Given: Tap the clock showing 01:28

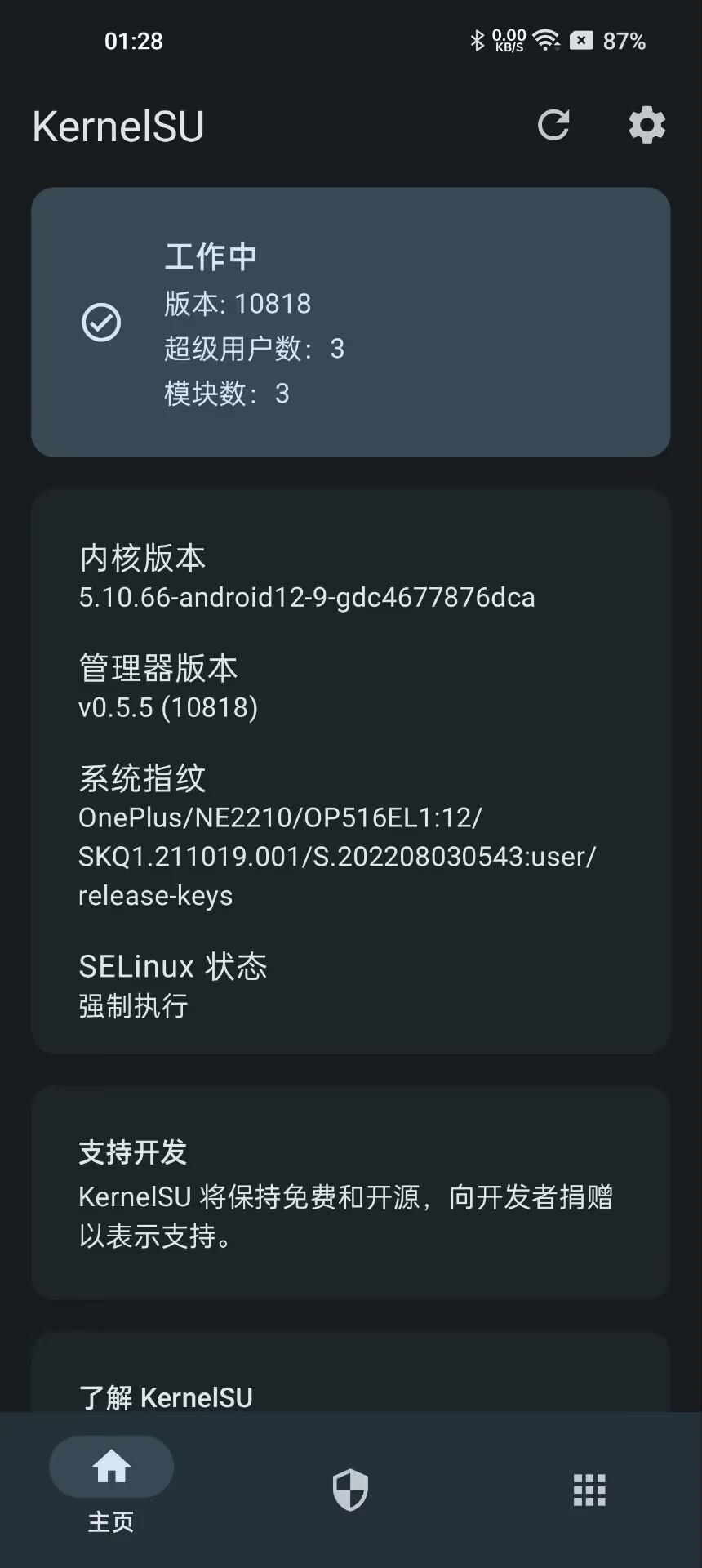Looking at the screenshot, I should [x=133, y=41].
